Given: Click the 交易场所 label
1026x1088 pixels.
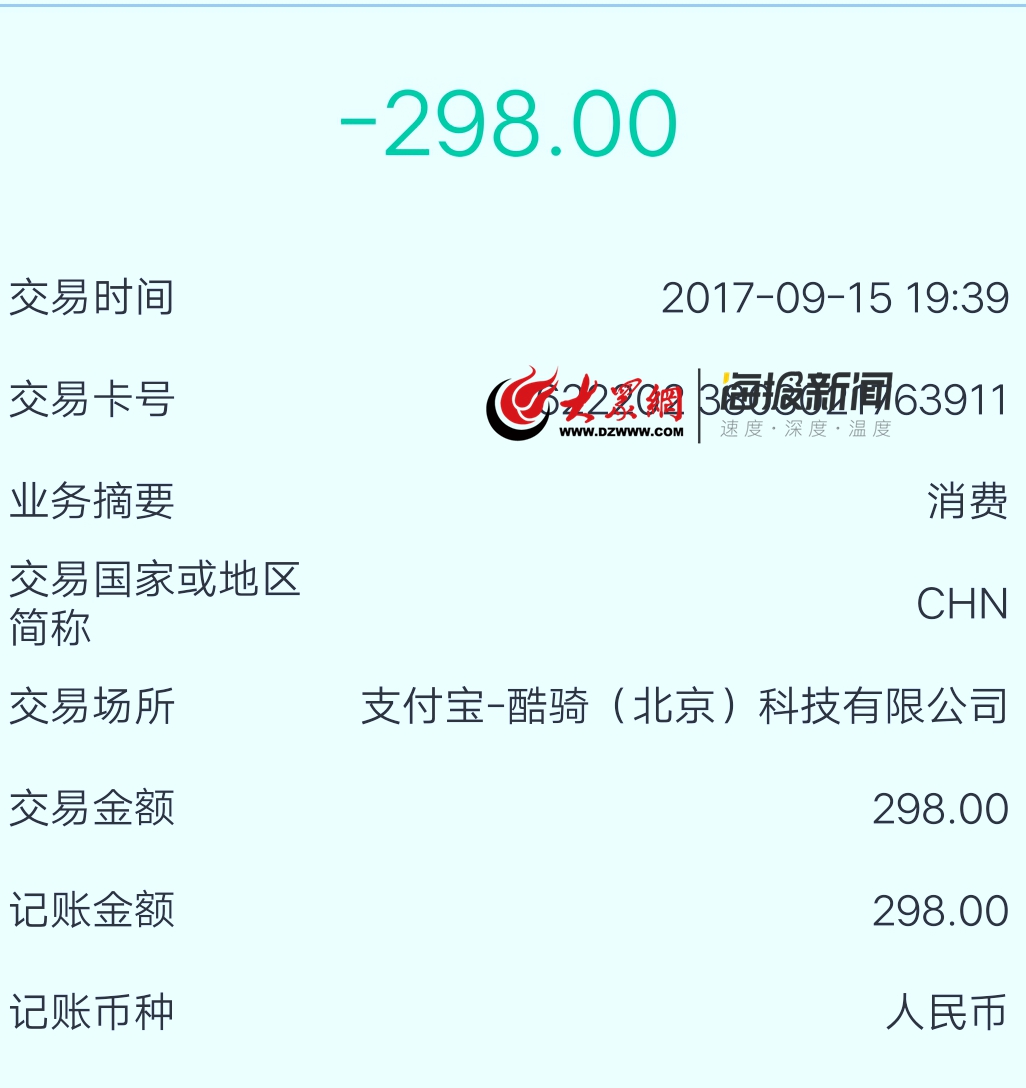Looking at the screenshot, I should (x=90, y=708).
